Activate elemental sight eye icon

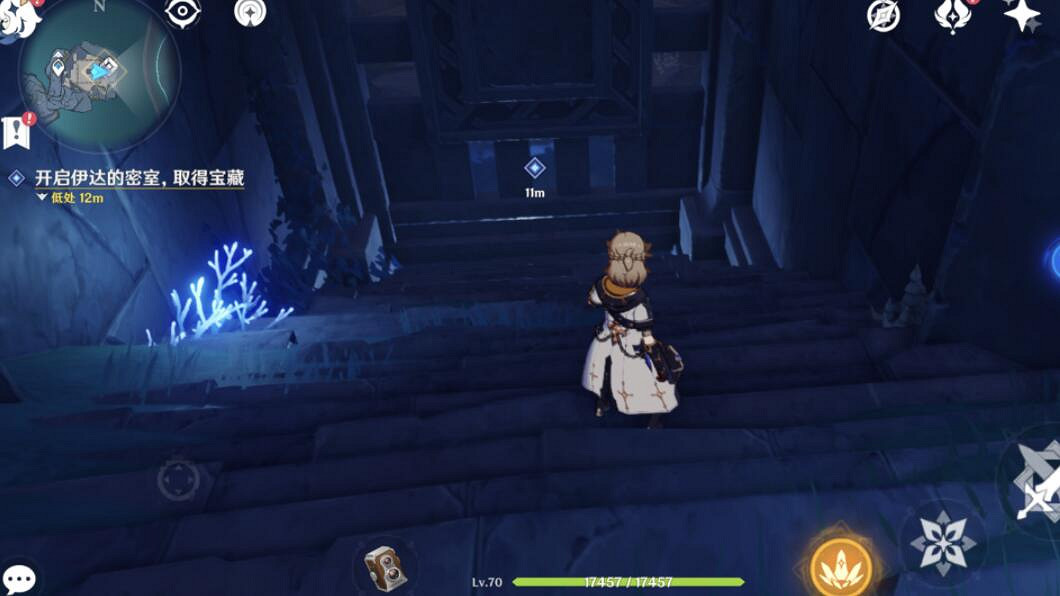[x=183, y=12]
